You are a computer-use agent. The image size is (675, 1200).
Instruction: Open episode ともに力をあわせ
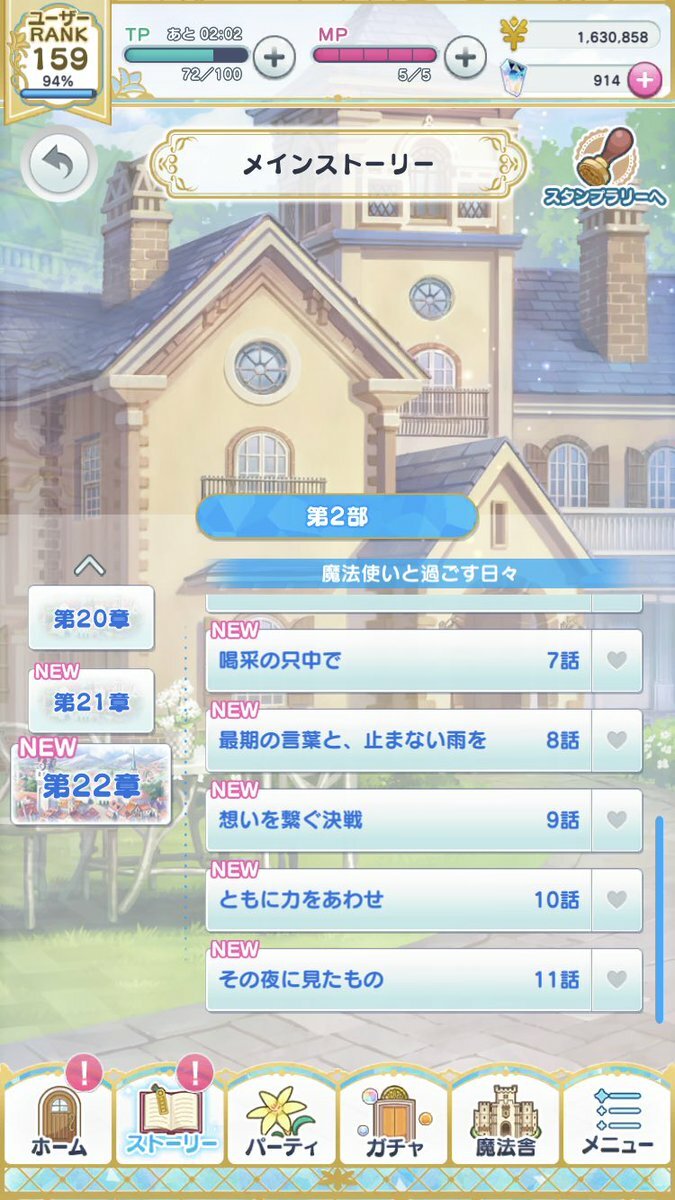point(398,899)
